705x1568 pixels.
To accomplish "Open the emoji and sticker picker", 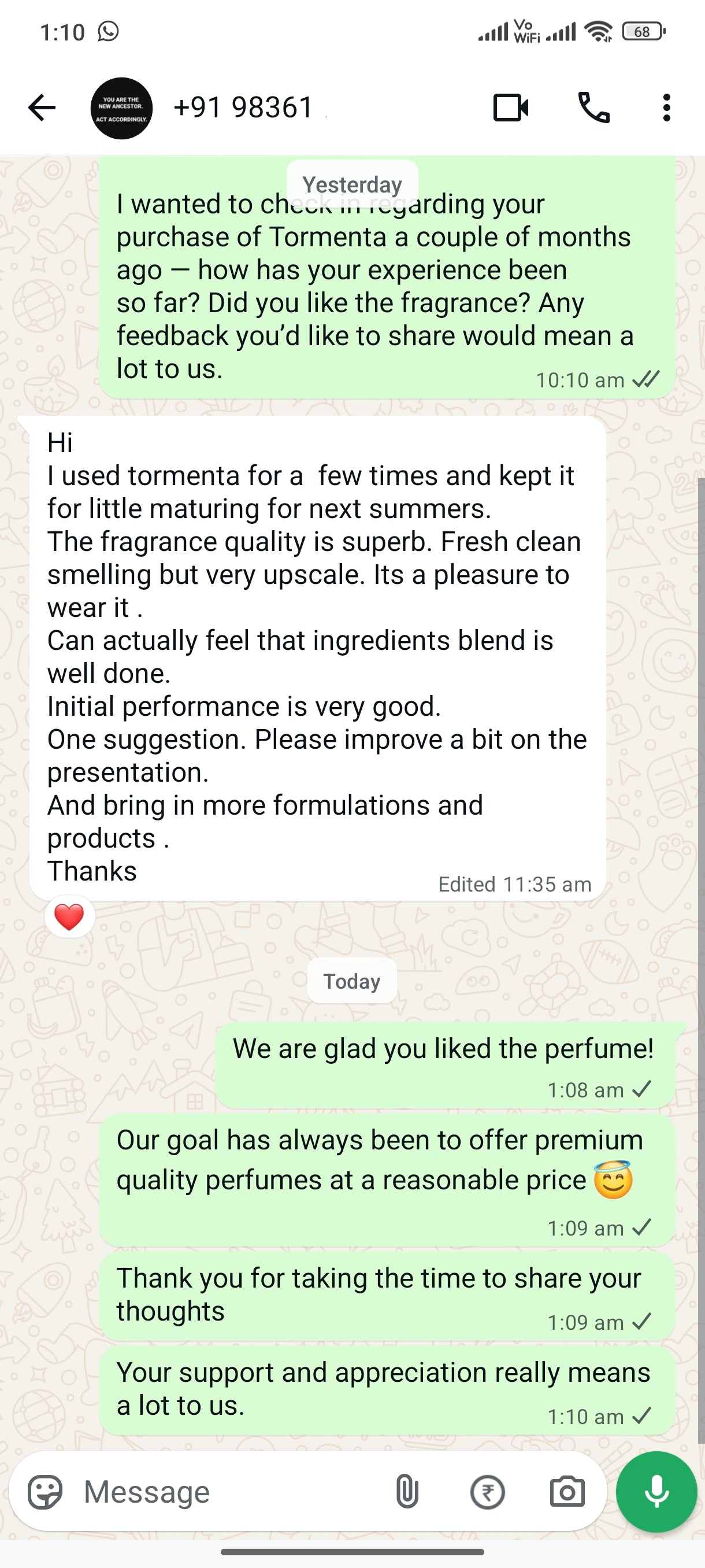I will (x=45, y=1492).
